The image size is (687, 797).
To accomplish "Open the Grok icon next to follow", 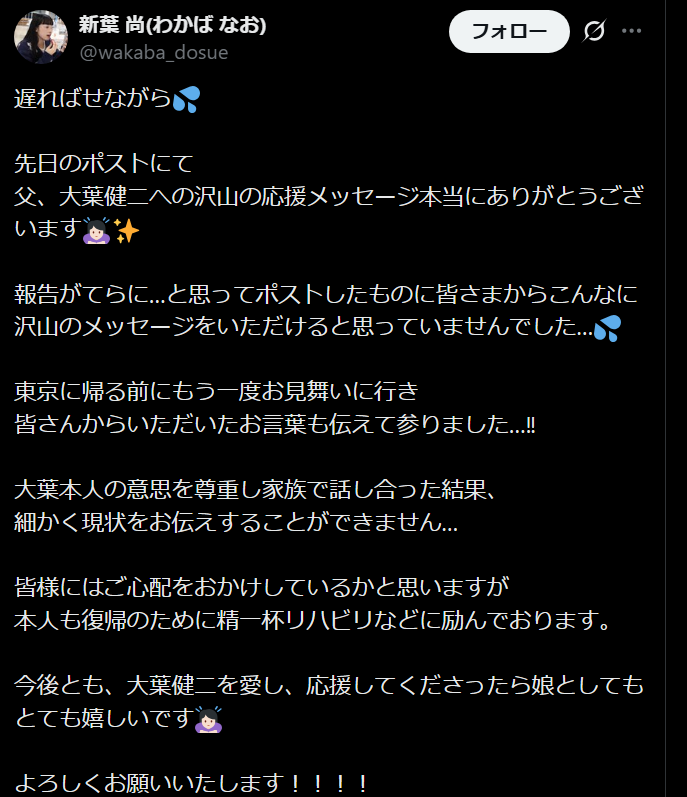I will (594, 31).
